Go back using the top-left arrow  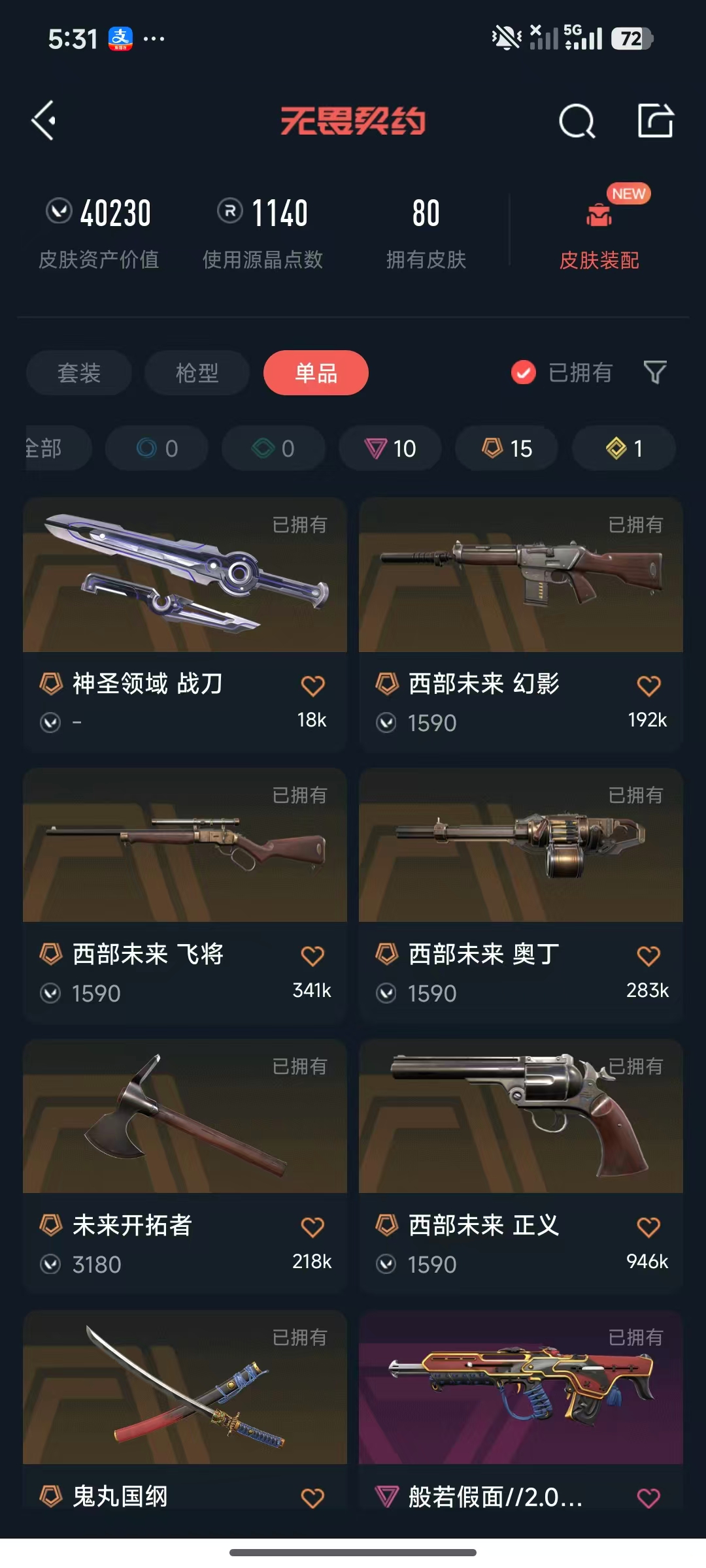[44, 121]
